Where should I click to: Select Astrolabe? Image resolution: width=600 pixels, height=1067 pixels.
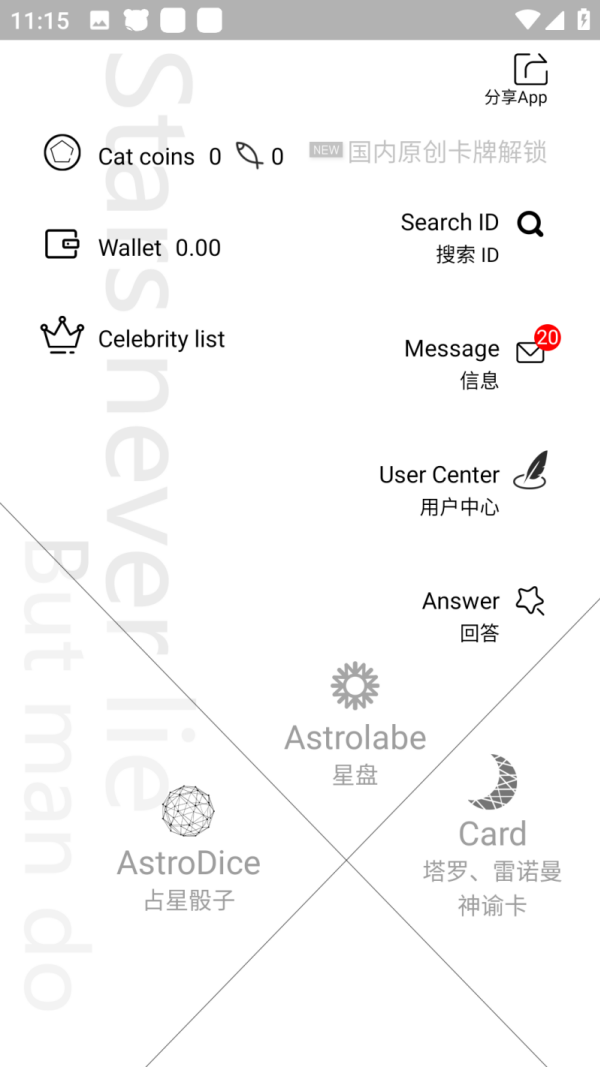pos(355,724)
